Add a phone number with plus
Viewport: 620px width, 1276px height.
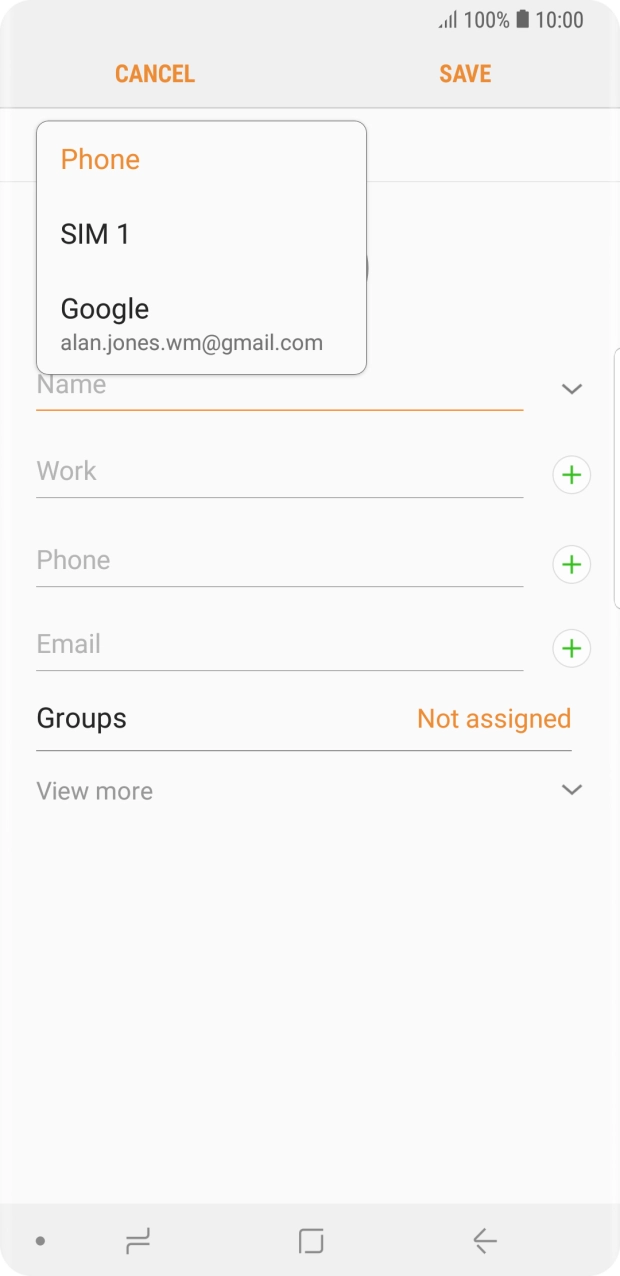(x=572, y=565)
